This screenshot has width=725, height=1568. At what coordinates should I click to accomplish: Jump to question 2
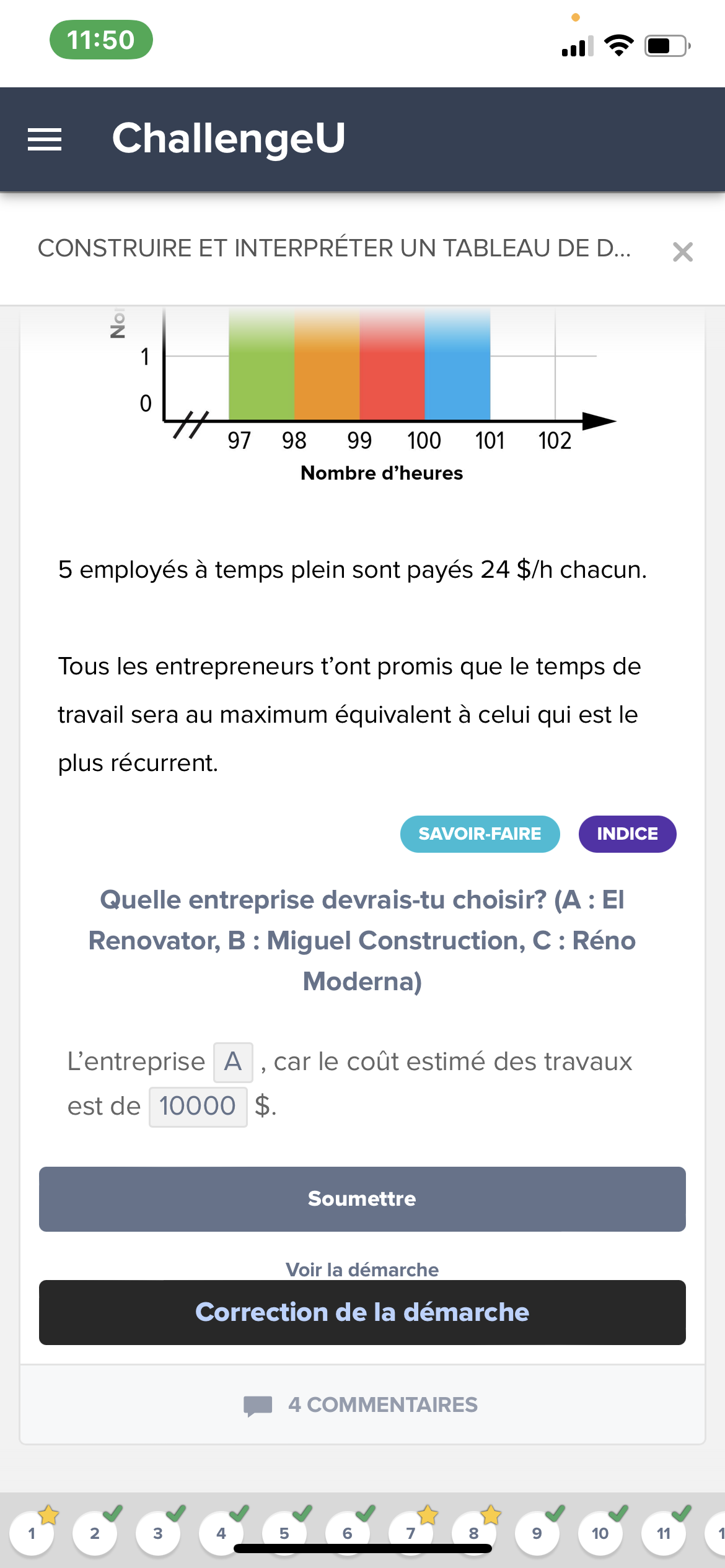point(95,1533)
